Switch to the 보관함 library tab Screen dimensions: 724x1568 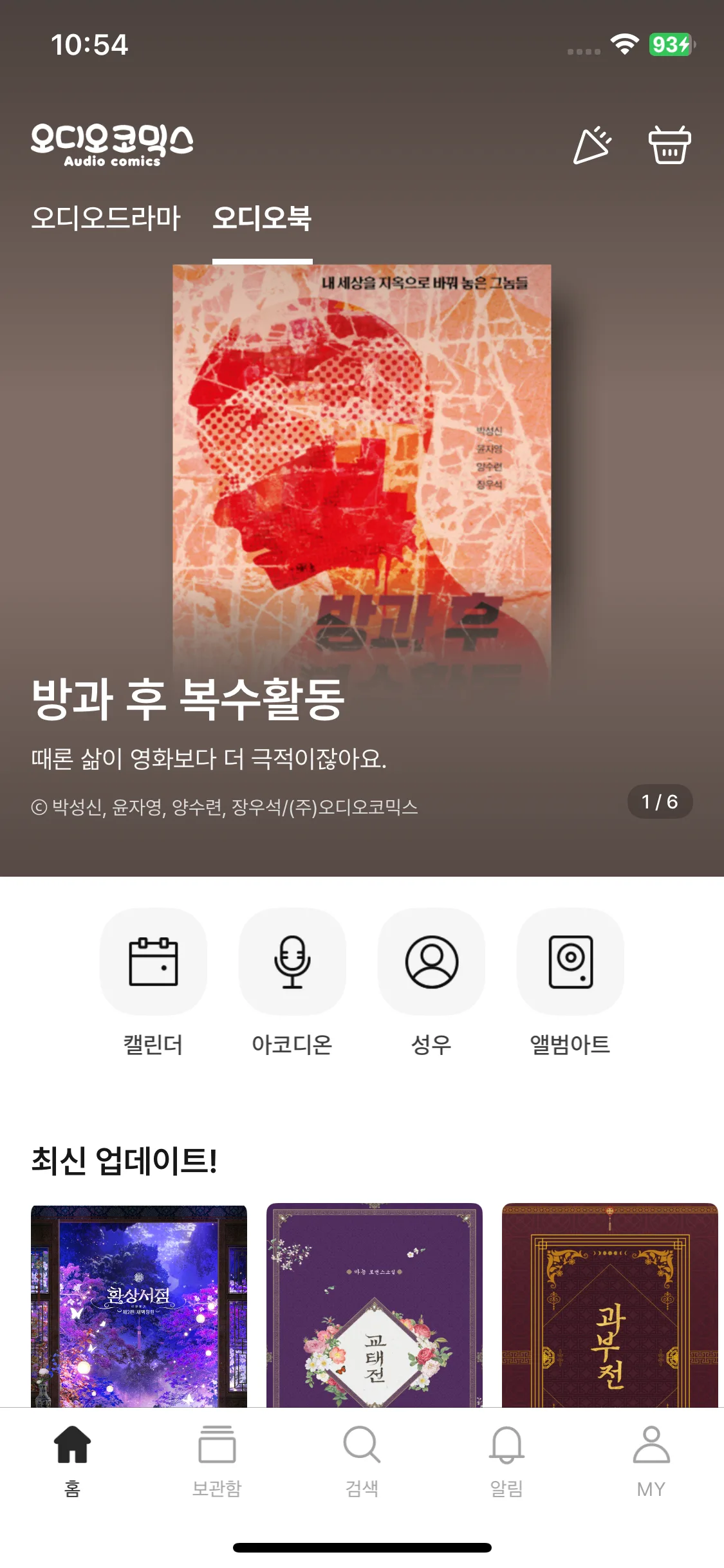(217, 1460)
